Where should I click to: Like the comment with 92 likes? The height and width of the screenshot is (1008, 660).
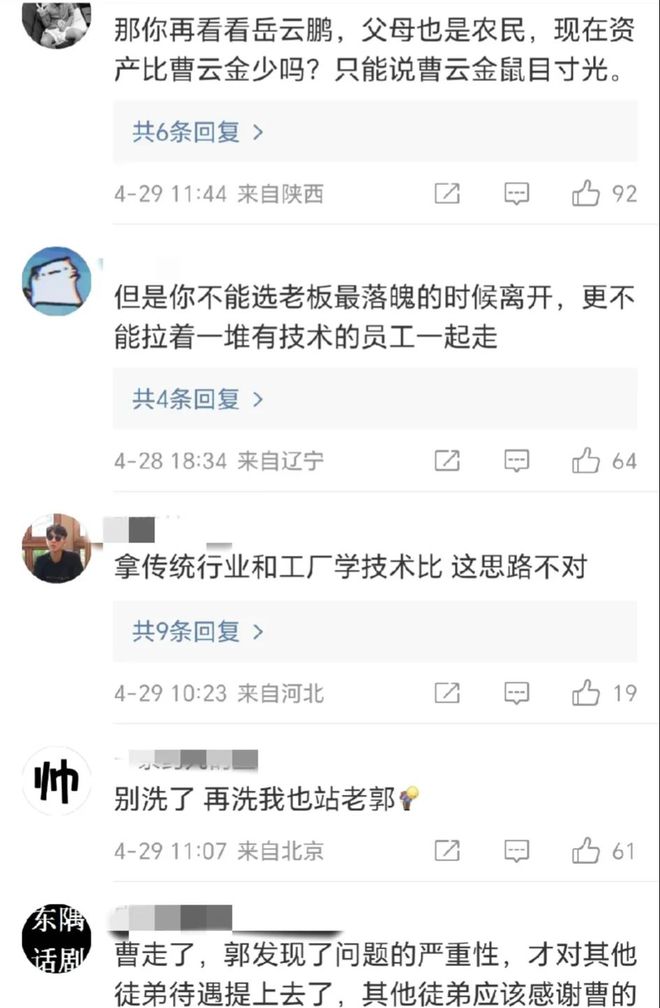pyautogui.click(x=586, y=194)
